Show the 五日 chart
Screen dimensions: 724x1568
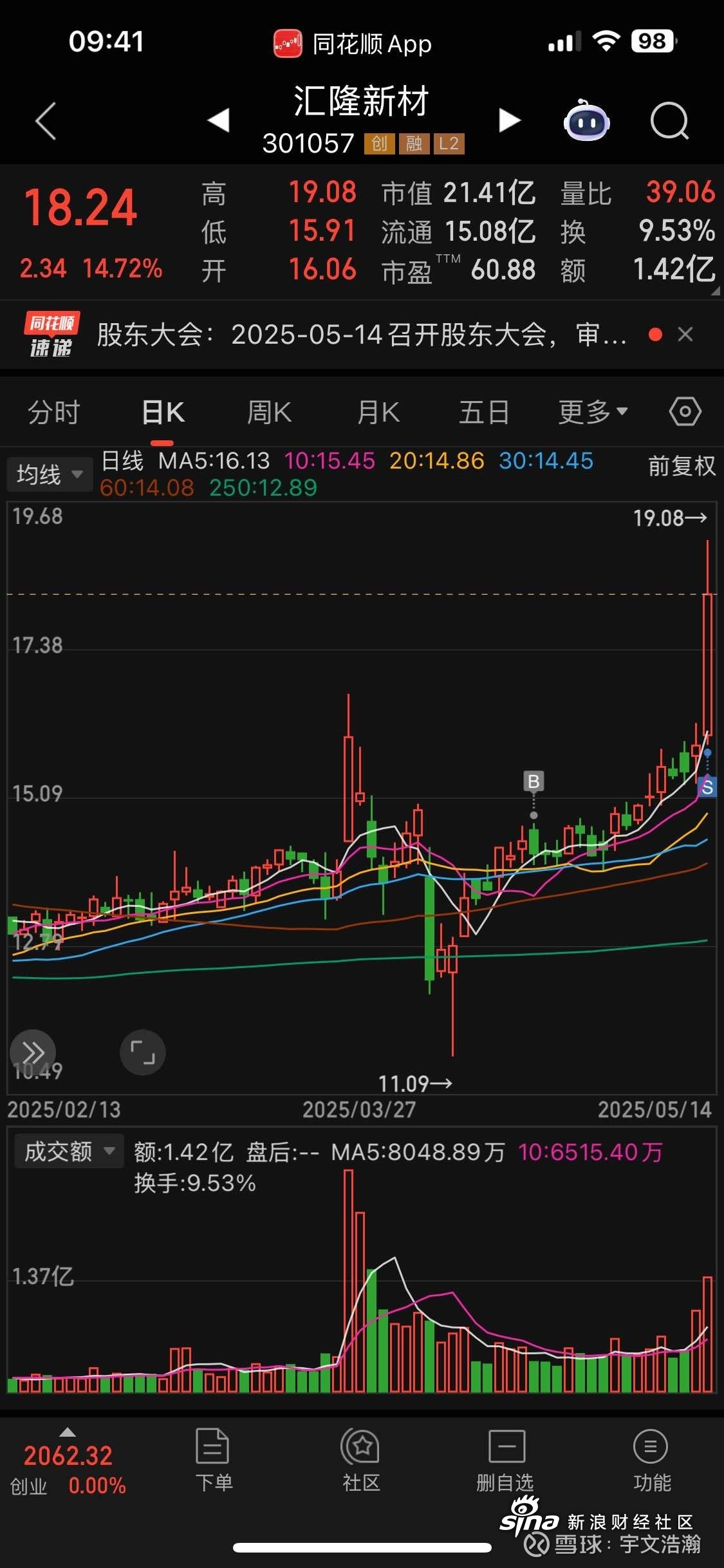[x=484, y=412]
